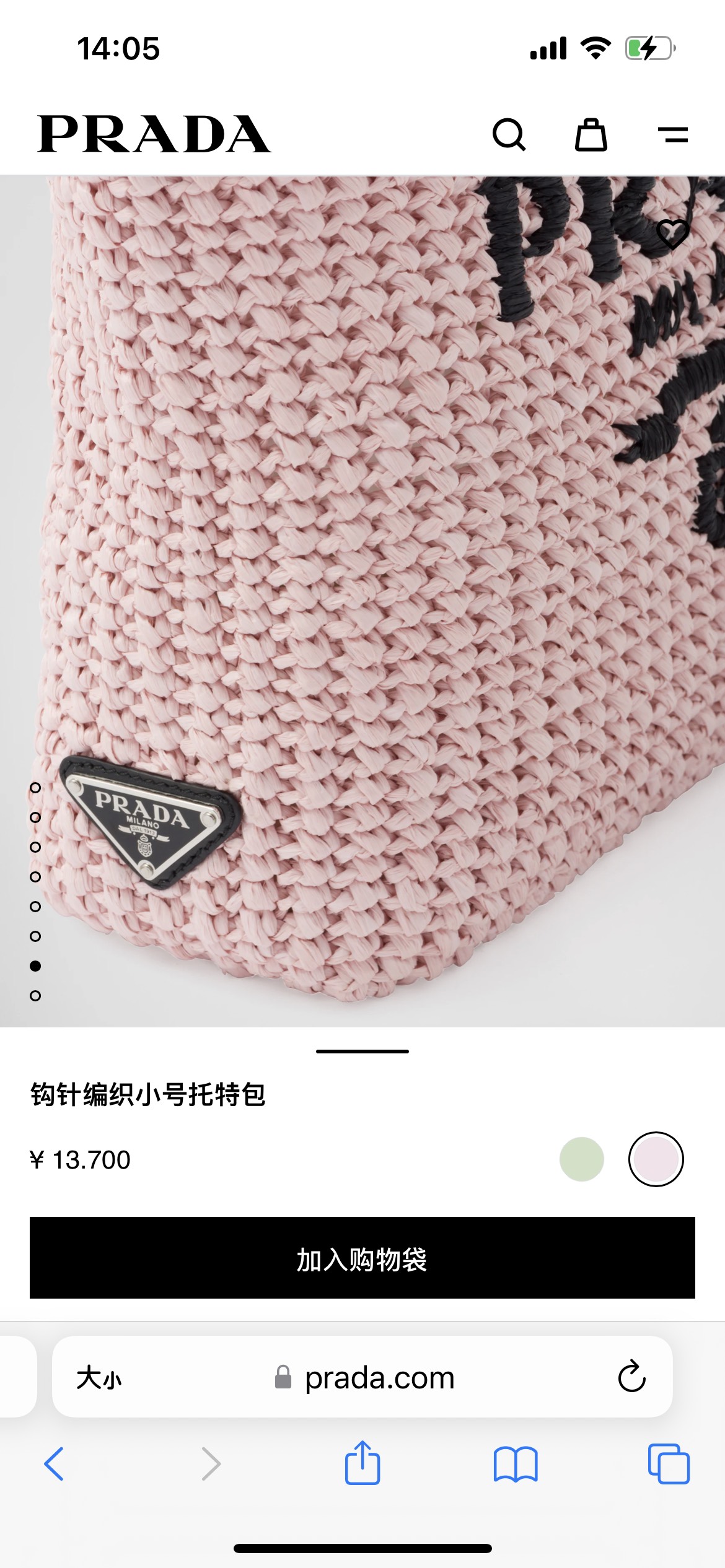The height and width of the screenshot is (1568, 725).
Task: Select the green color swatch
Action: (x=582, y=1159)
